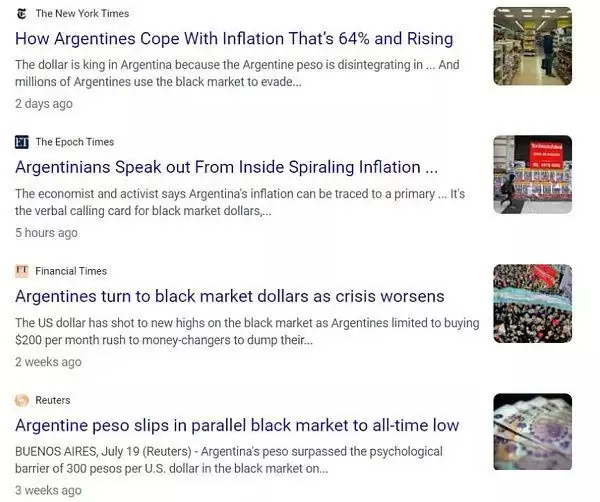
Task: Tap the supermarket aisle thumbnail for NYT story
Action: (x=532, y=46)
